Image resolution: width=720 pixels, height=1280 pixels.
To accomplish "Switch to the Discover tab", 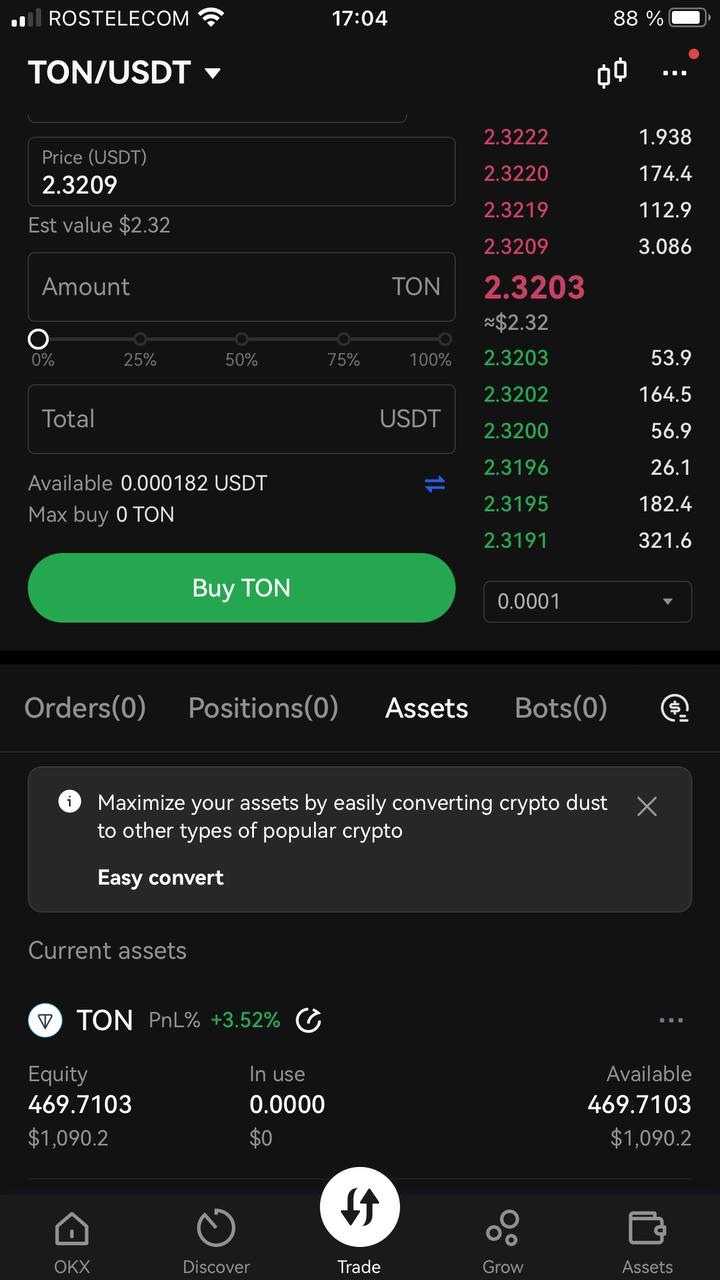I will click(x=216, y=1240).
